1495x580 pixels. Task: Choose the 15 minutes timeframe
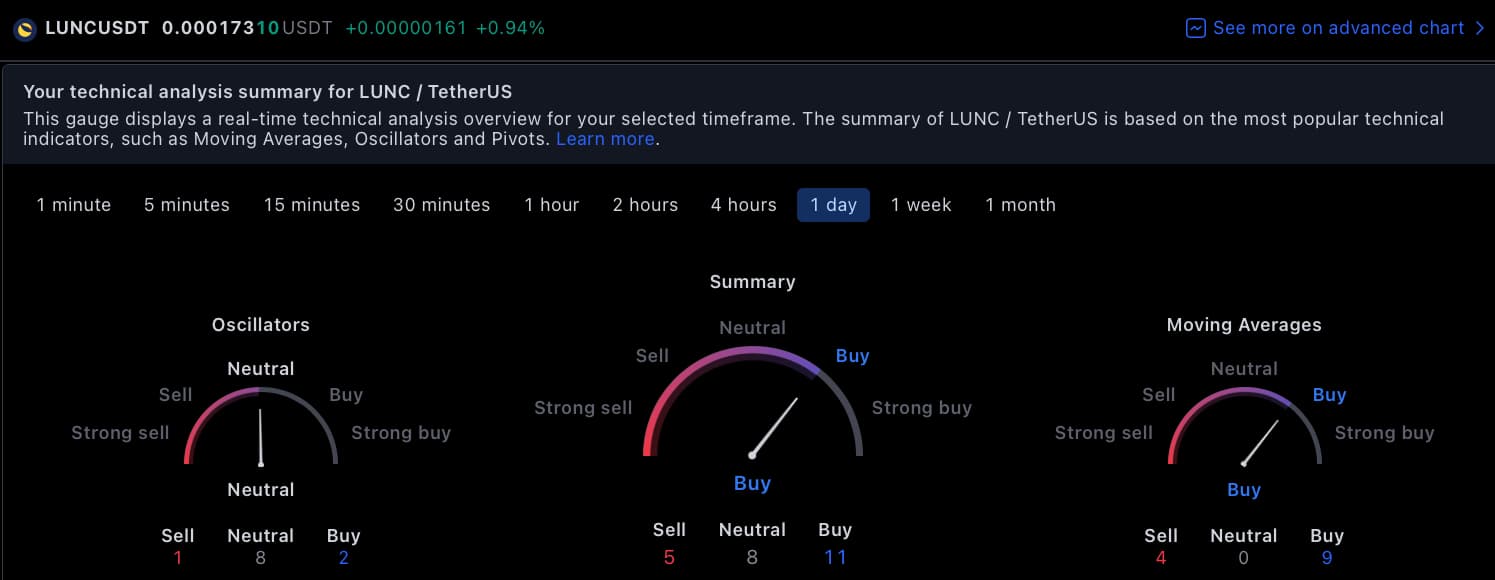point(312,205)
